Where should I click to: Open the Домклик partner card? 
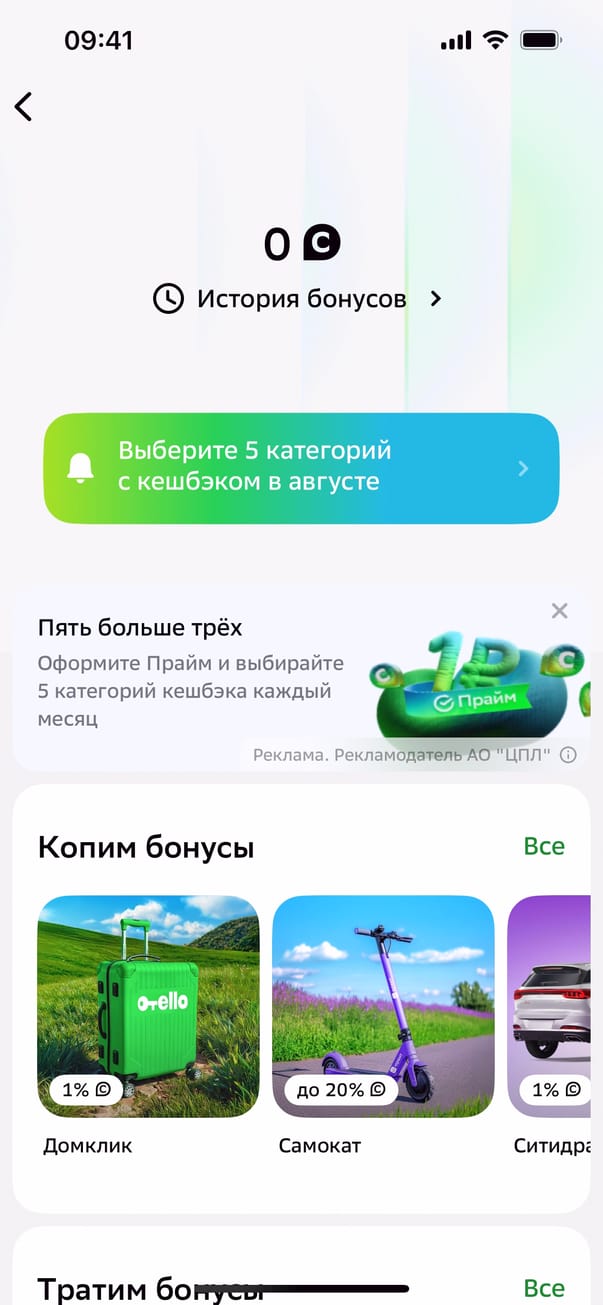point(148,1006)
